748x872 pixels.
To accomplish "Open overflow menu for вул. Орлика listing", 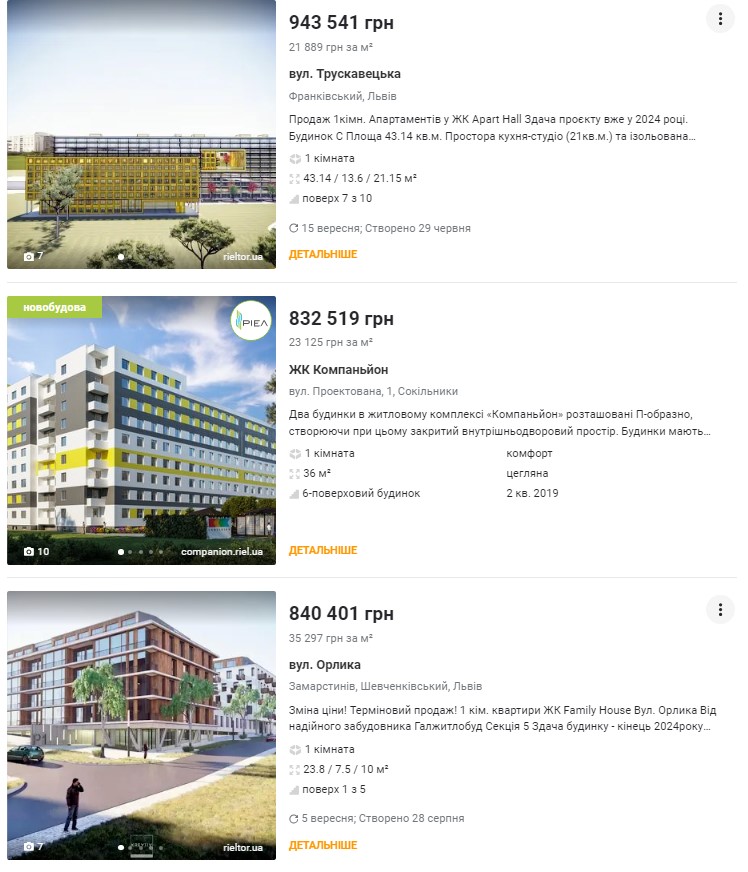I will point(720,610).
